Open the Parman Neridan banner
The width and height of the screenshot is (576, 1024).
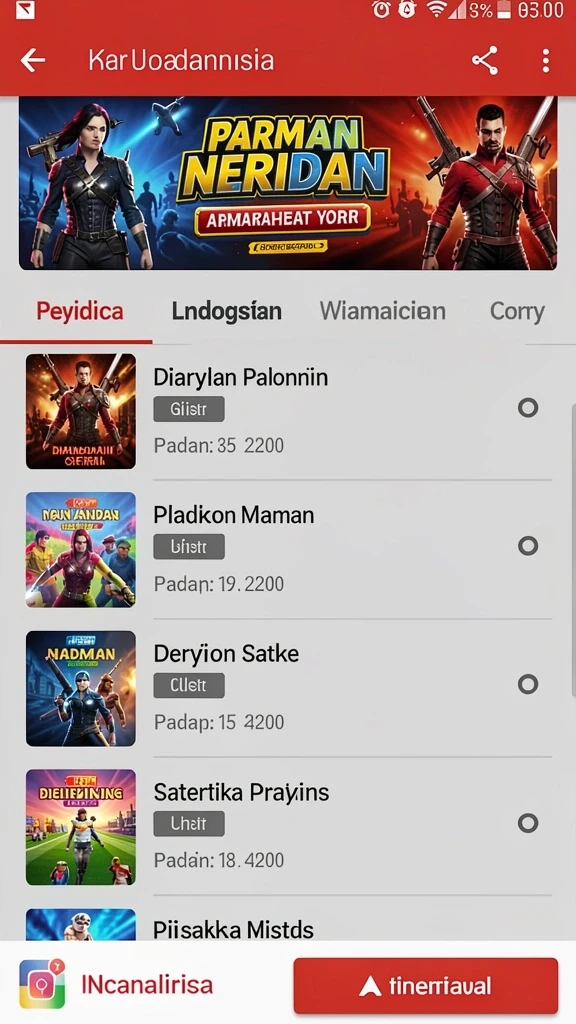coord(288,183)
